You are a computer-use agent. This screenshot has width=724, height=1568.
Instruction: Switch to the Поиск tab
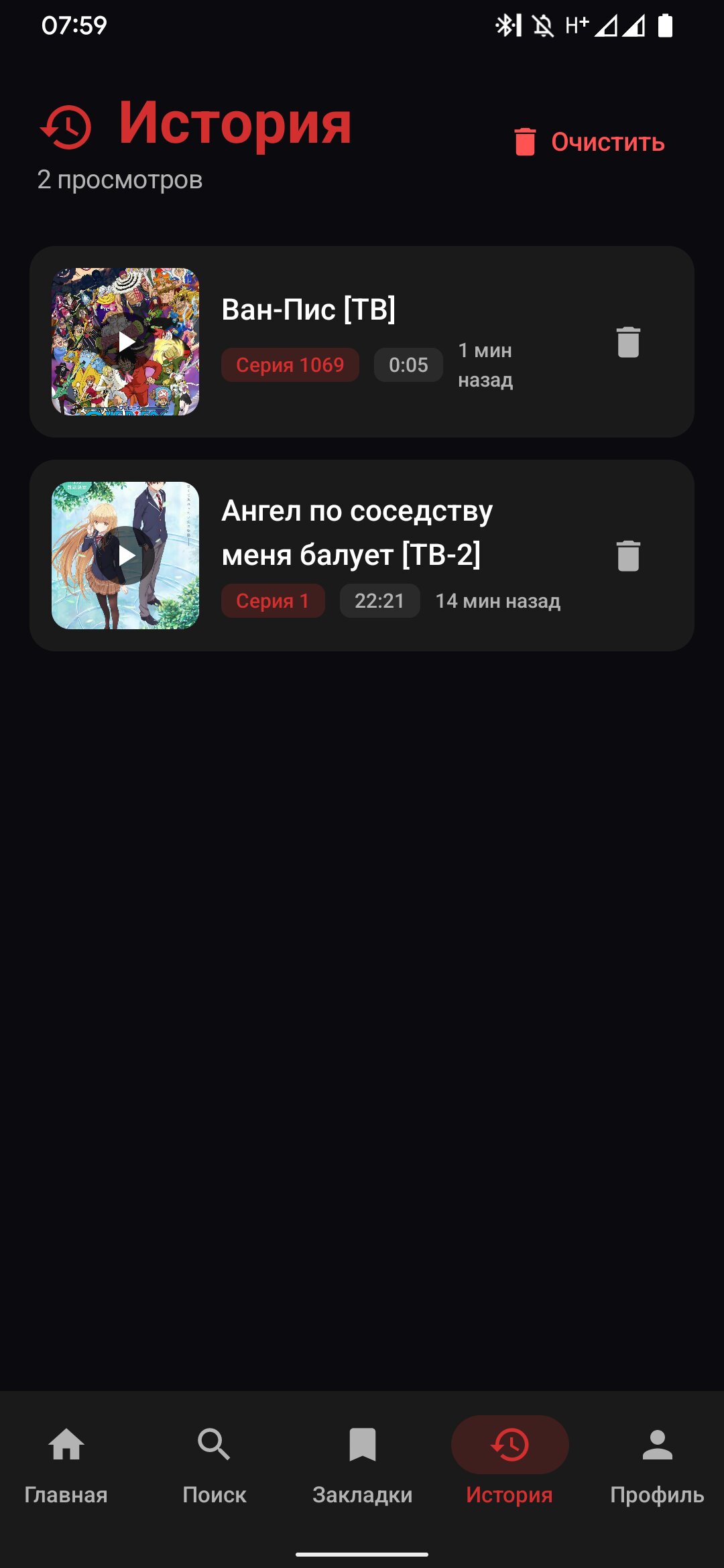click(x=215, y=1465)
